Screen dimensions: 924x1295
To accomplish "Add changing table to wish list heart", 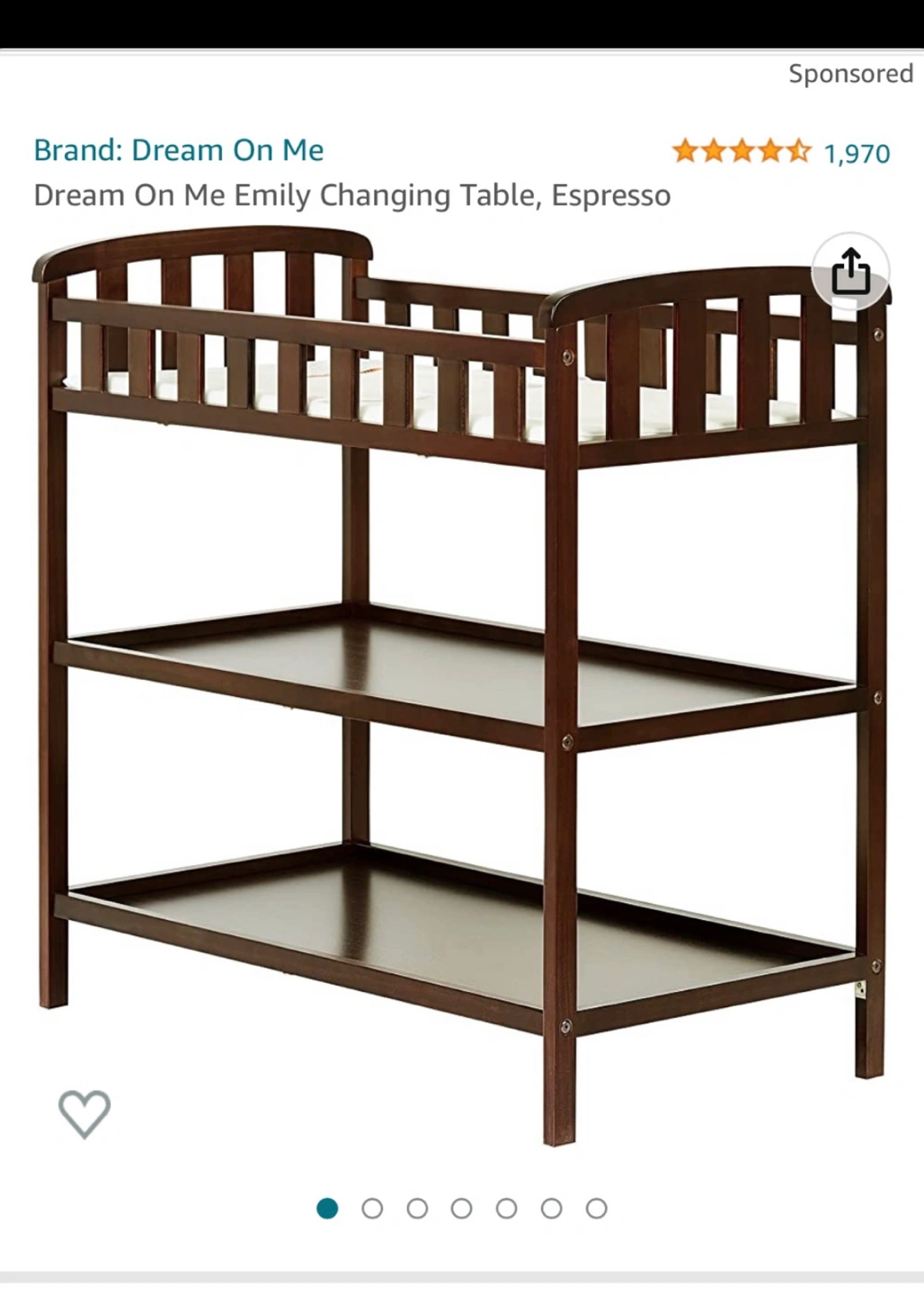I will pos(84,1113).
